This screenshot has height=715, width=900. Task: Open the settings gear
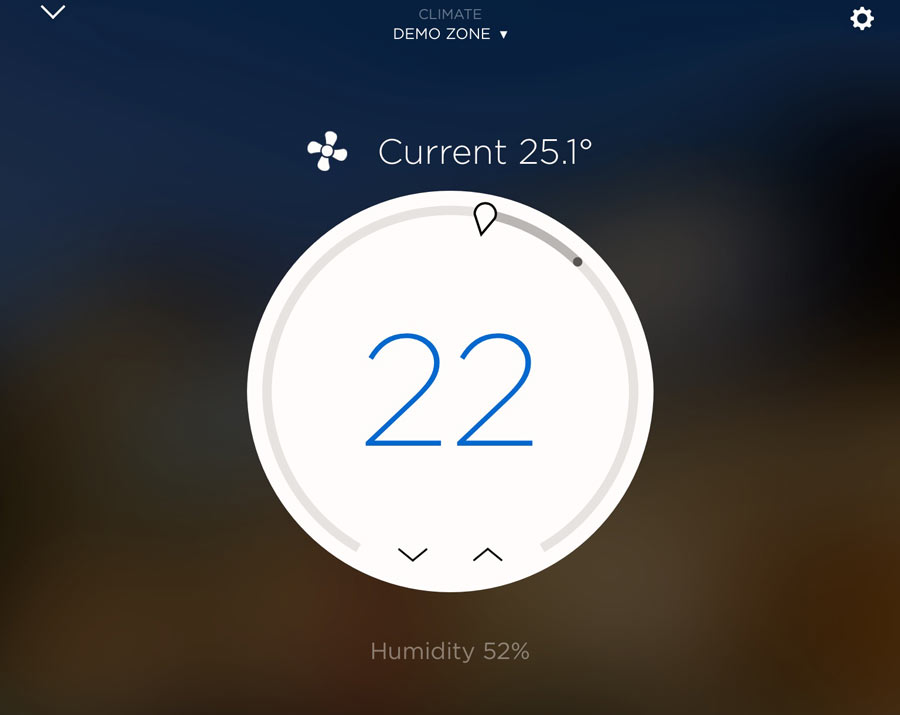pos(861,18)
